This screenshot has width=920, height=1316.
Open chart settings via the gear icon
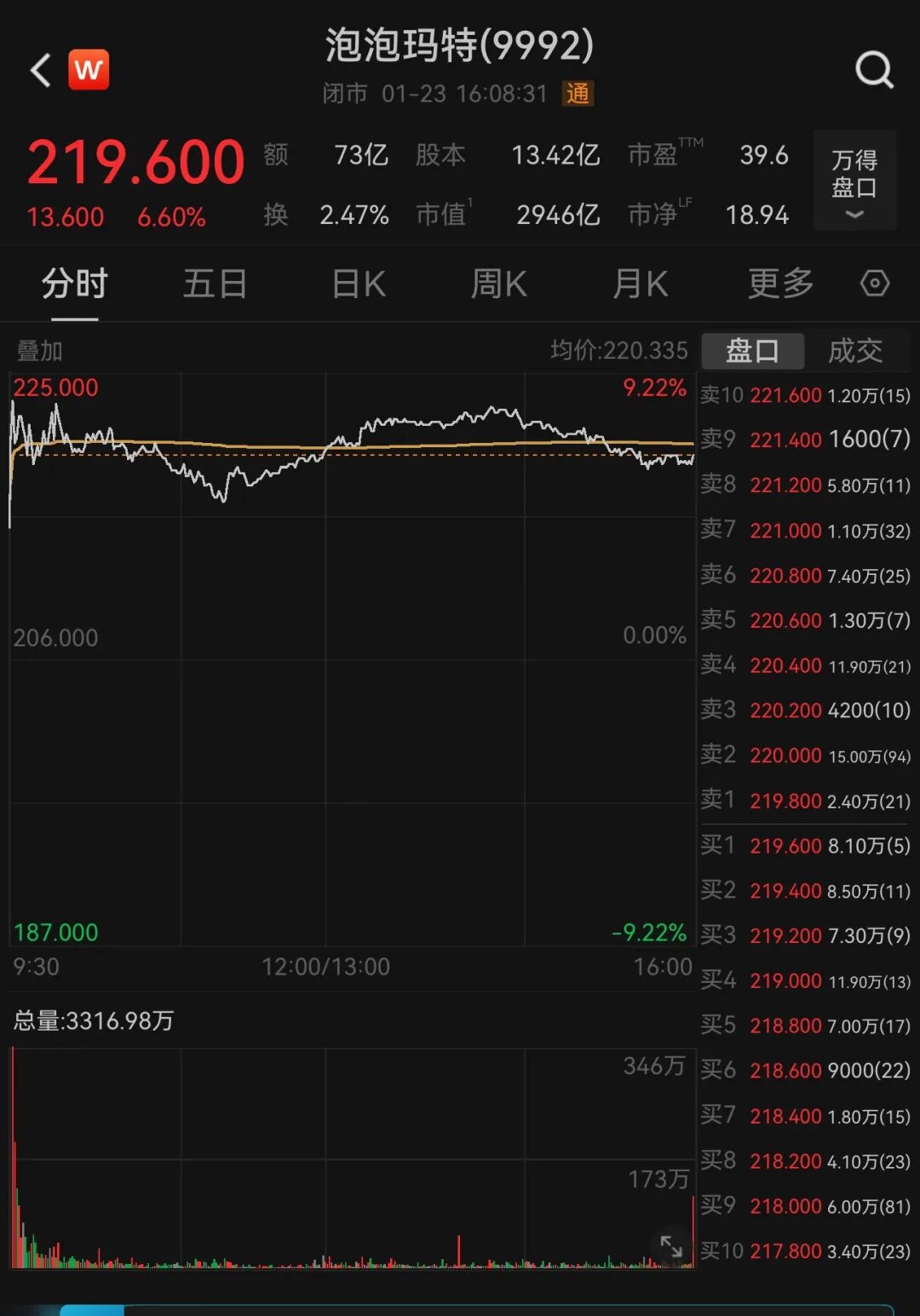[875, 283]
